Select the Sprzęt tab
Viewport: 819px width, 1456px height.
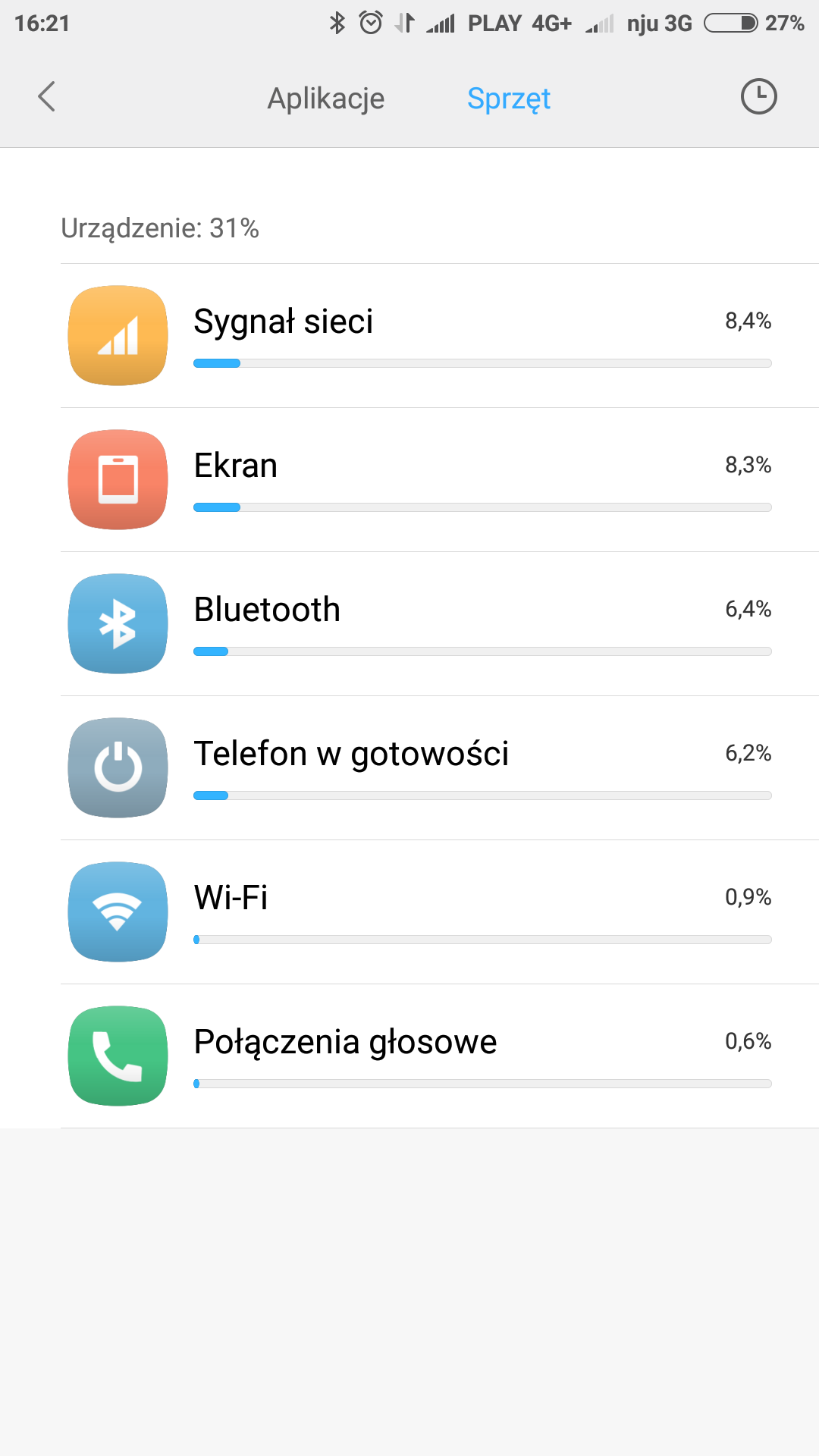pos(509,99)
